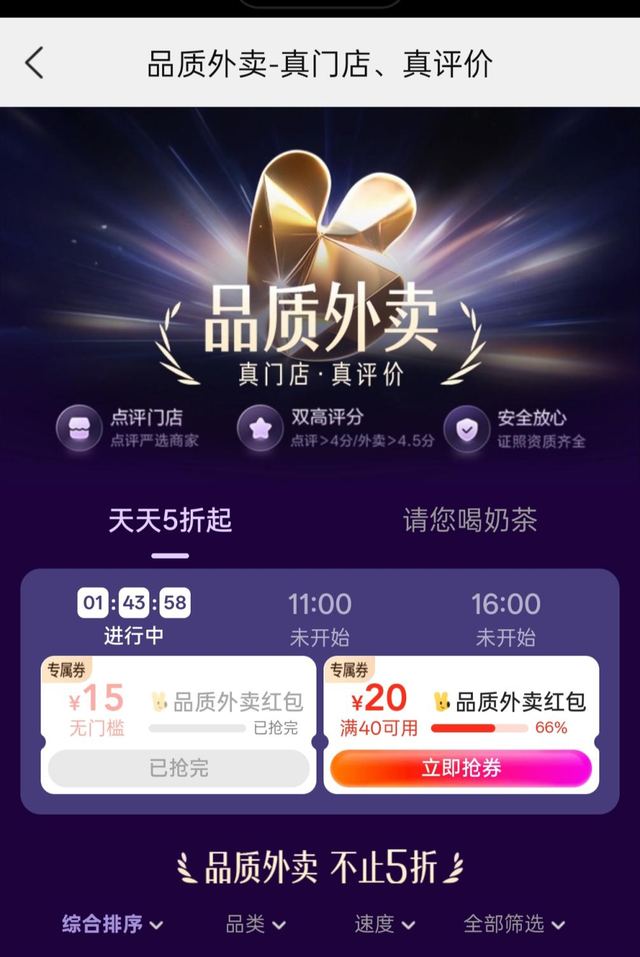The height and width of the screenshot is (957, 640).
Task: Go back using the top-left arrow
Action: (35, 63)
